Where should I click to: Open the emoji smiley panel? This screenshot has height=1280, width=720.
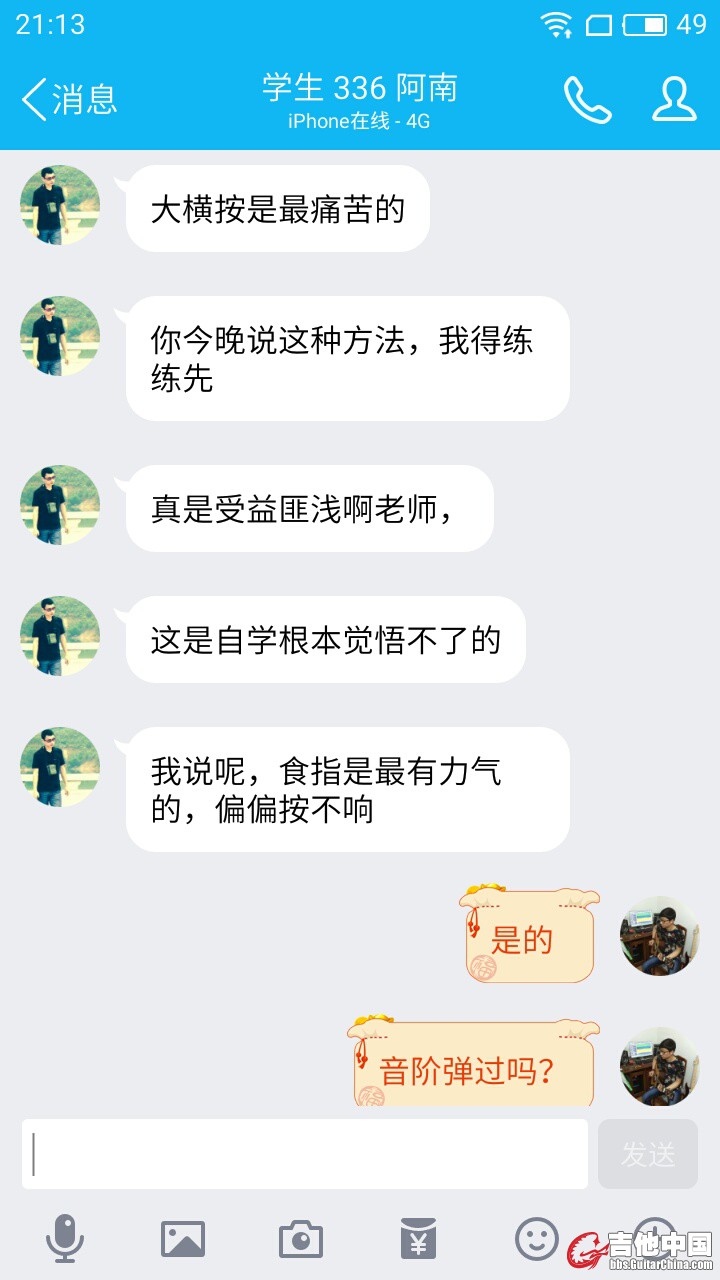537,1239
